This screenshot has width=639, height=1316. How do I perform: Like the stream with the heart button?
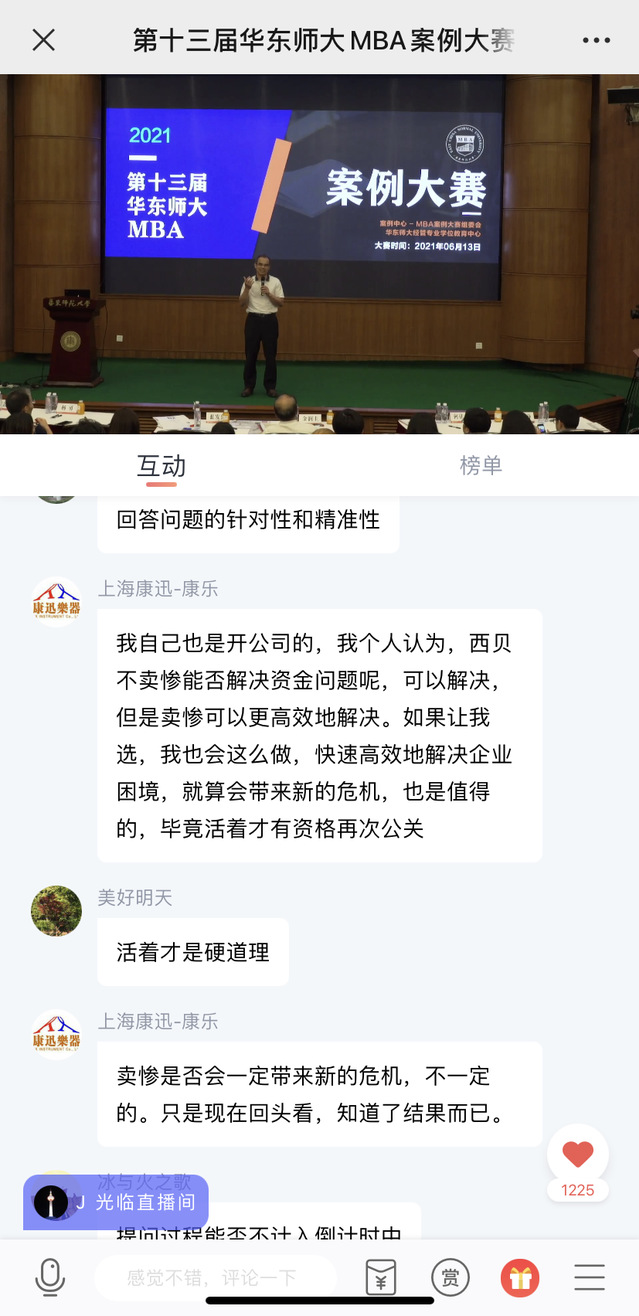point(578,1154)
